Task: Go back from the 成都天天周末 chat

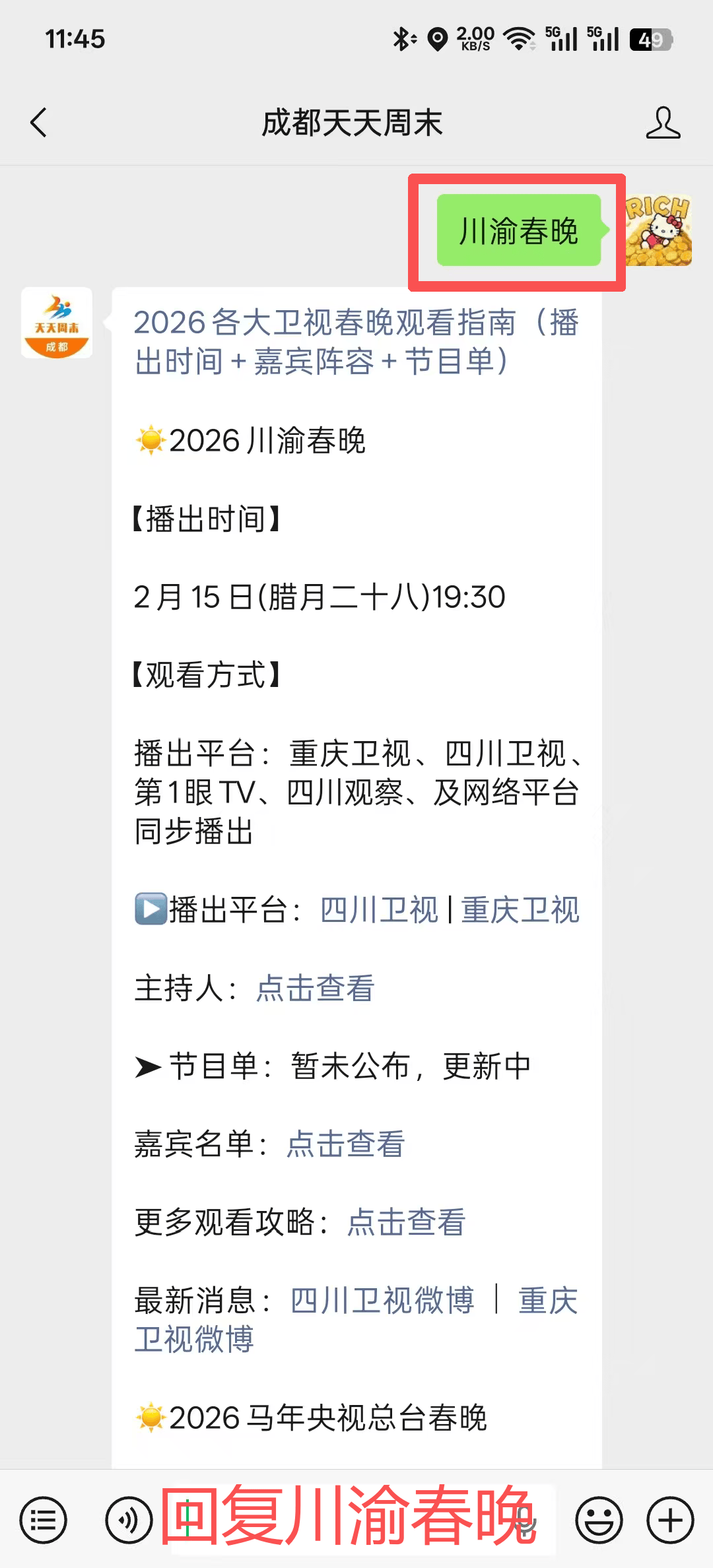Action: (39, 123)
